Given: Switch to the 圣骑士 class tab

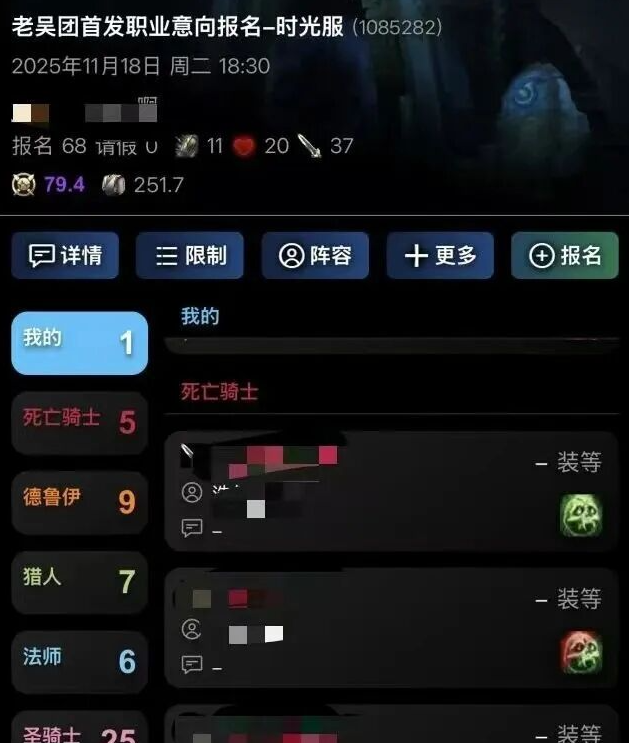Looking at the screenshot, I should click(80, 732).
